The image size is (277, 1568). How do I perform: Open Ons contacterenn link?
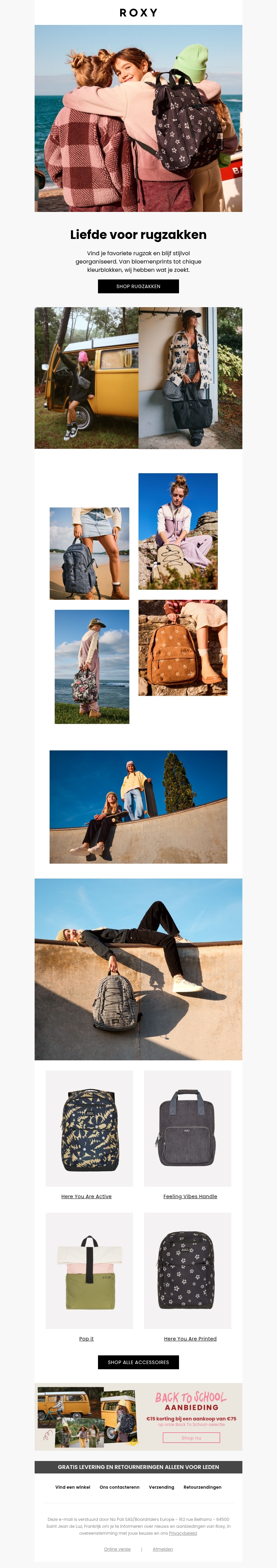119,1487
